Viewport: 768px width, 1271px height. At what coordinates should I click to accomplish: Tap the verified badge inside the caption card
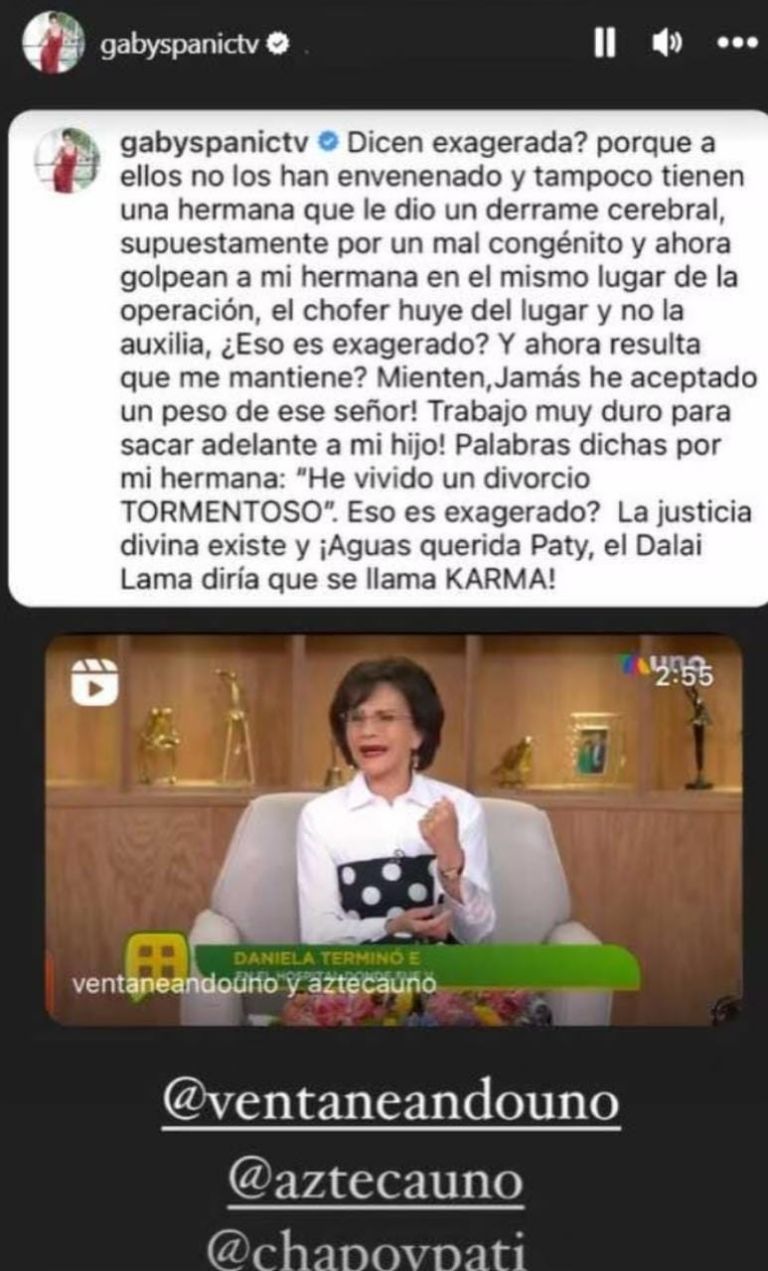328,143
